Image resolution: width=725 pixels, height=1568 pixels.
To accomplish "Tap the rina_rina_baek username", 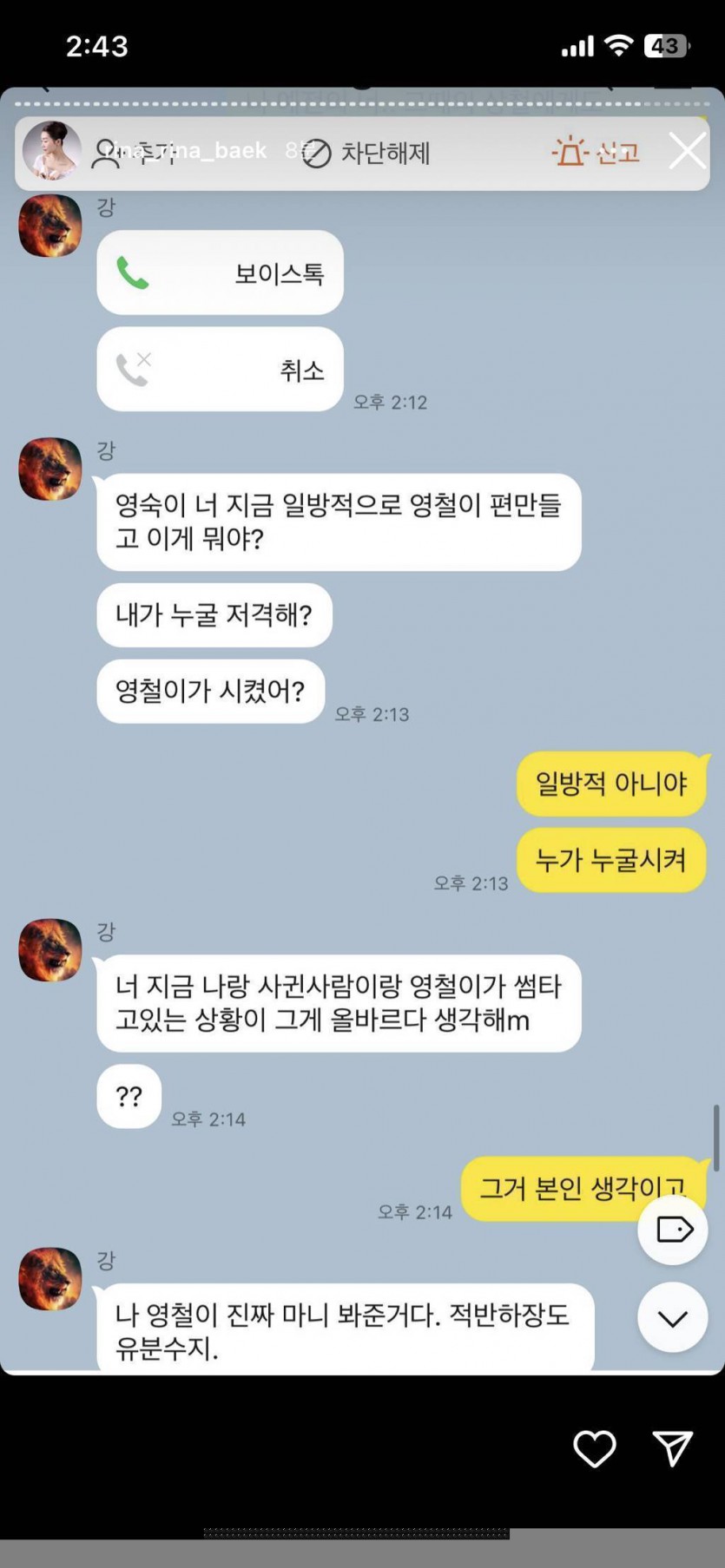I will coord(185,151).
